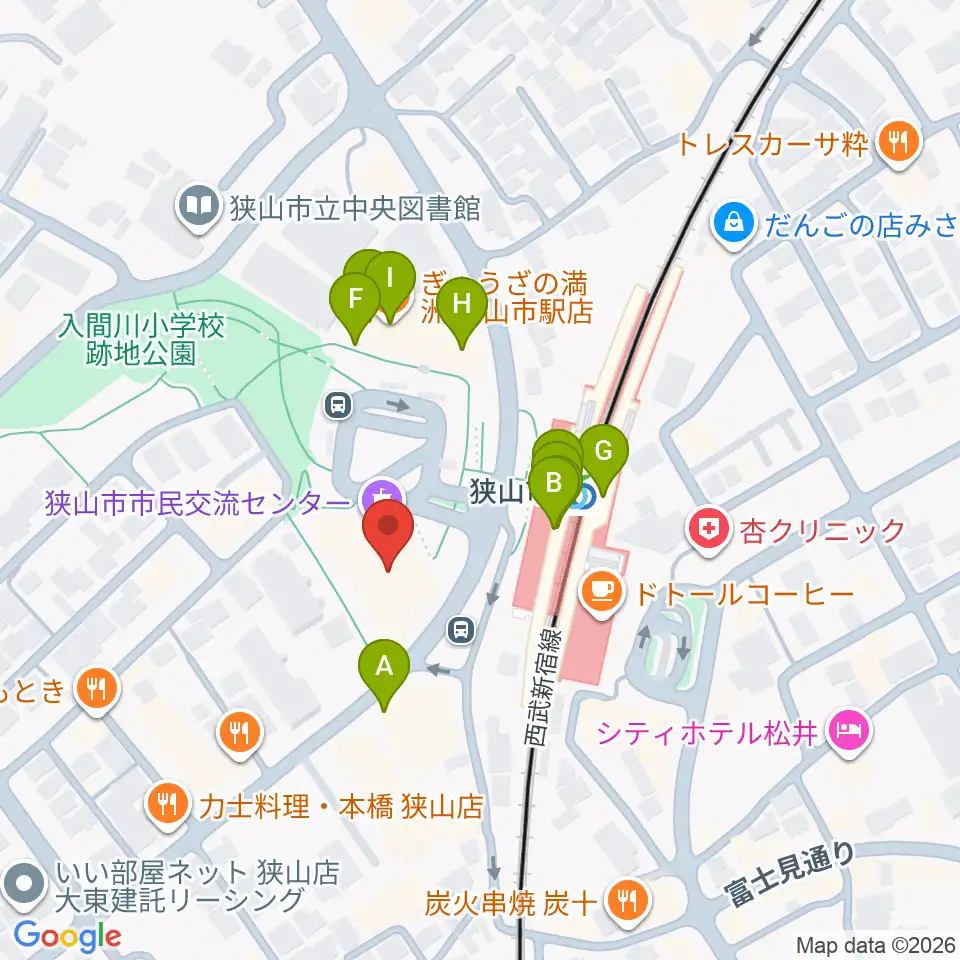Tap the green marker labeled B

(x=554, y=488)
